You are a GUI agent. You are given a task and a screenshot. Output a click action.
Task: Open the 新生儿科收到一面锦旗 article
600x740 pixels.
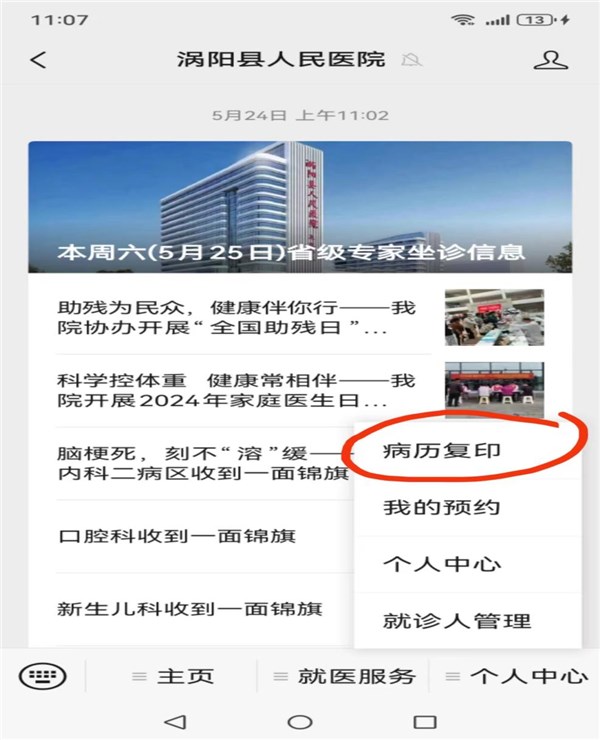[190, 608]
